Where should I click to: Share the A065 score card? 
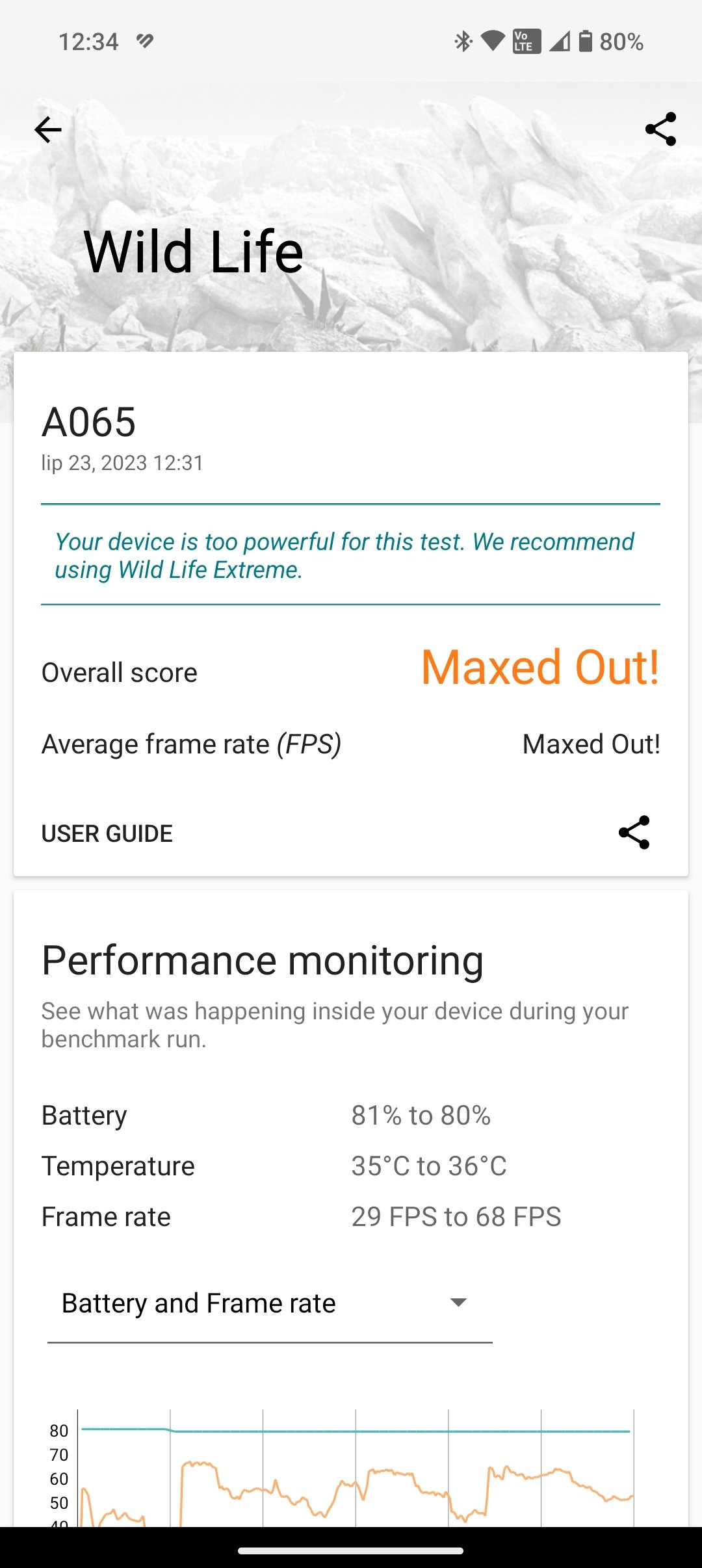[634, 832]
